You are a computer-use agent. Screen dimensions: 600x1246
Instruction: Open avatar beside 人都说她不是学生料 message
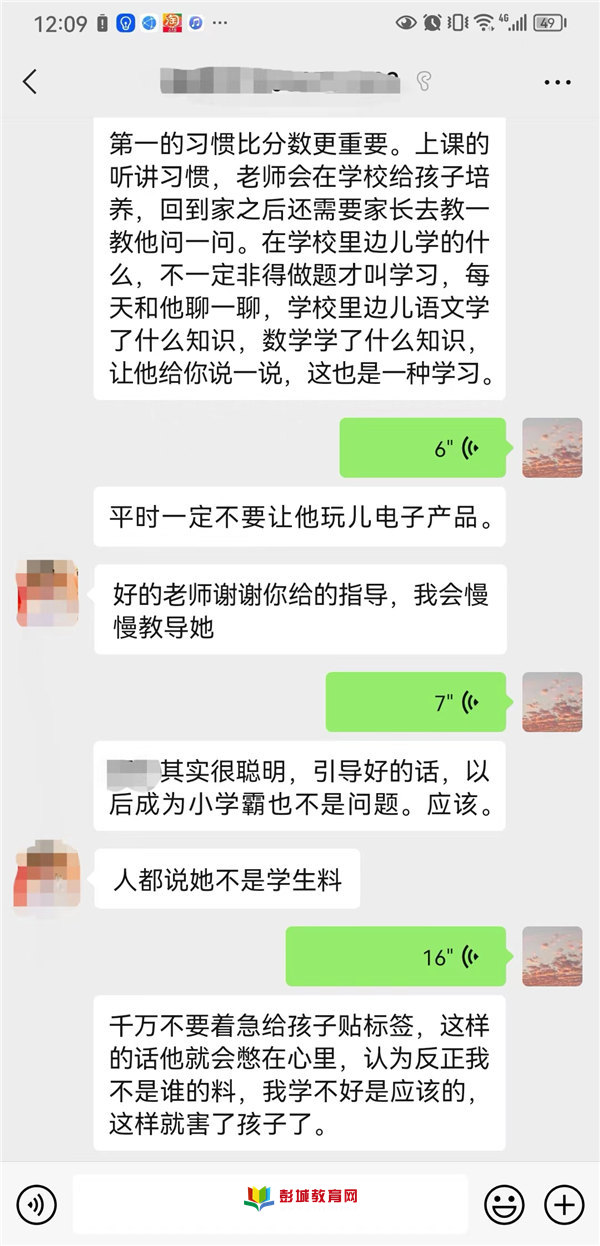[48, 877]
